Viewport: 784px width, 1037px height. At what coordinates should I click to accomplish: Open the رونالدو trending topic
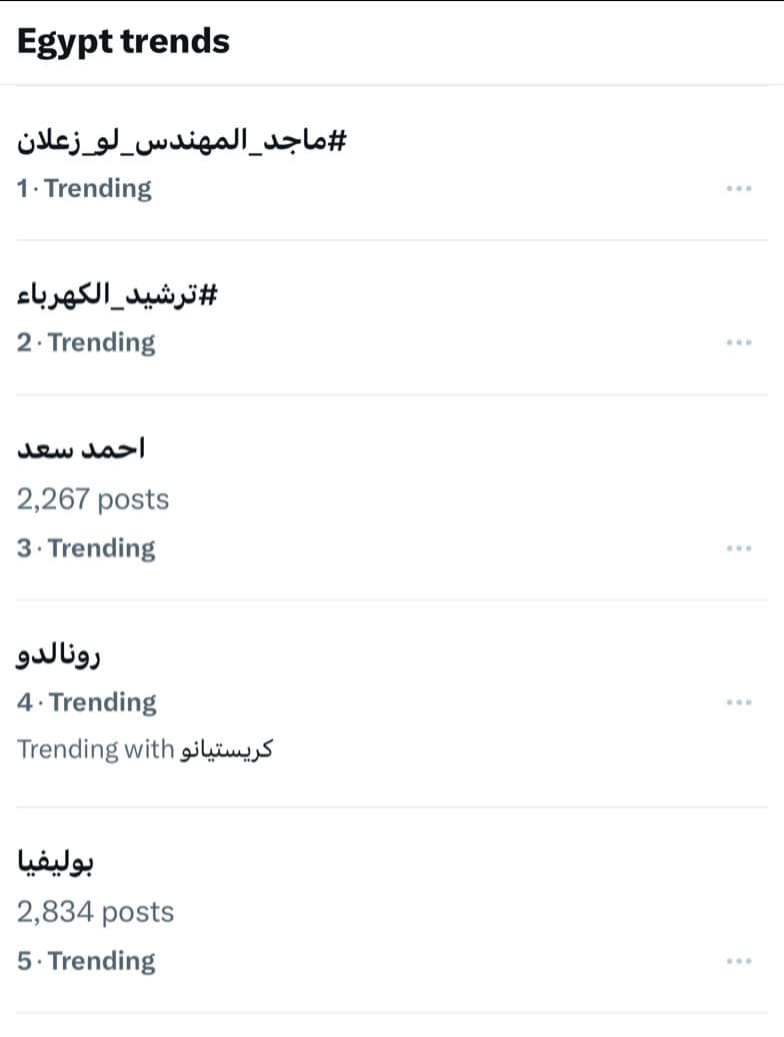pyautogui.click(x=59, y=655)
